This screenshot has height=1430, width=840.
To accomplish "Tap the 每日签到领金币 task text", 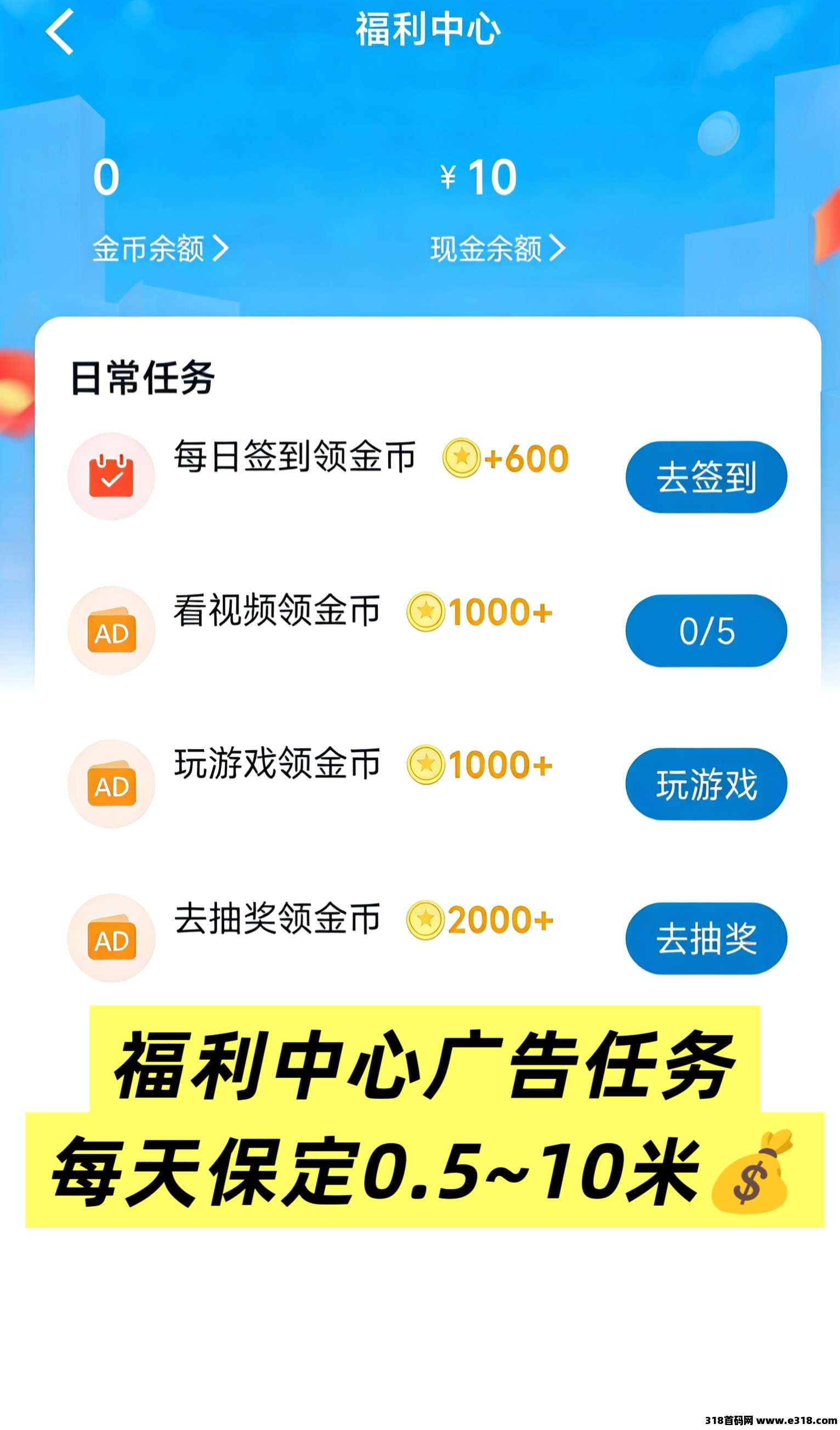I will pyautogui.click(x=295, y=457).
